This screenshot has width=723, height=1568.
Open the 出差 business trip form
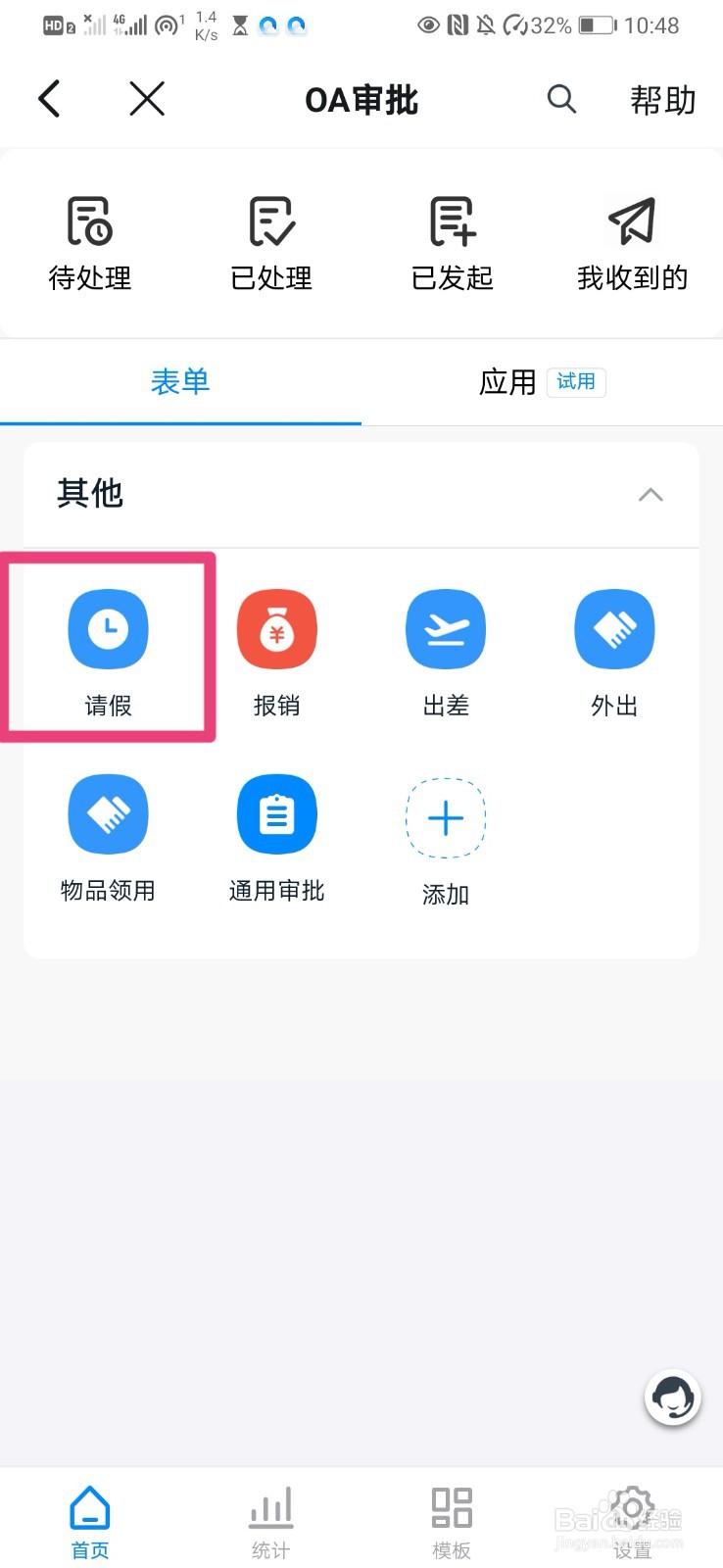[x=446, y=647]
